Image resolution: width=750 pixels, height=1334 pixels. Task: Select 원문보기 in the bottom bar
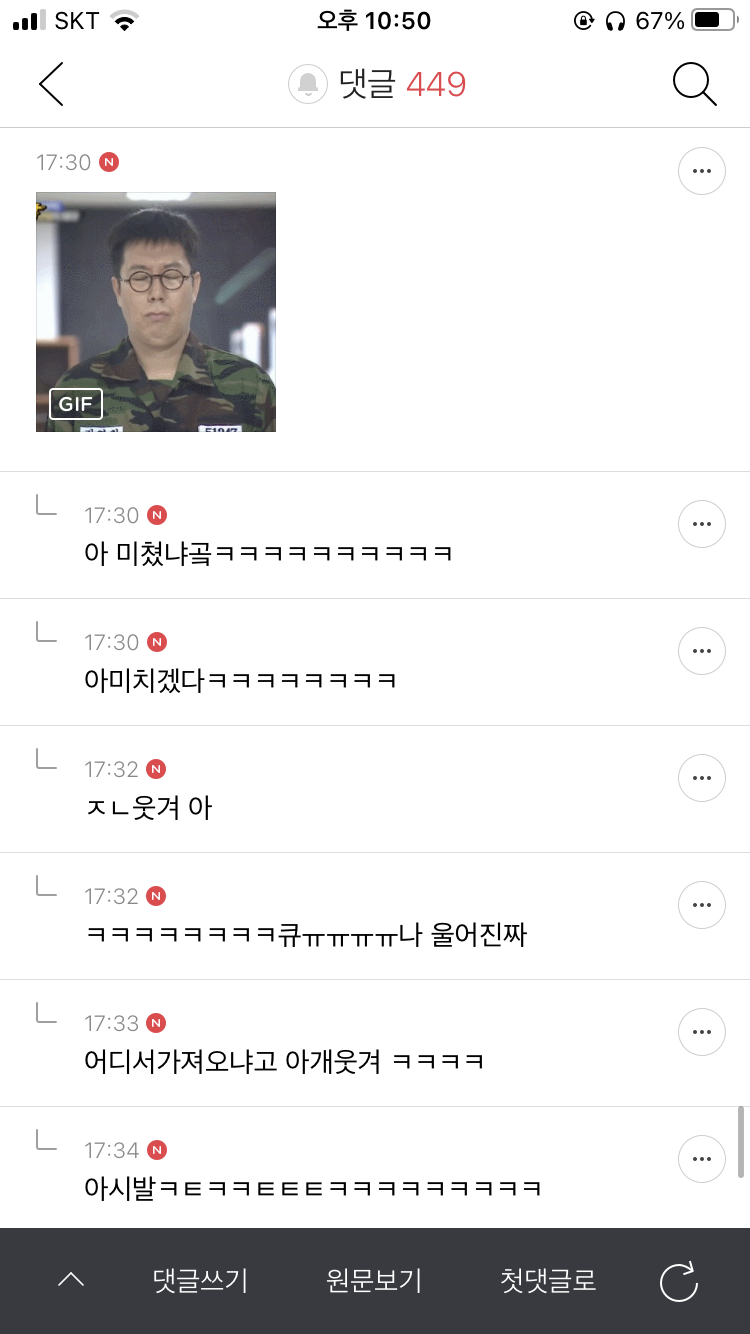coord(371,1280)
